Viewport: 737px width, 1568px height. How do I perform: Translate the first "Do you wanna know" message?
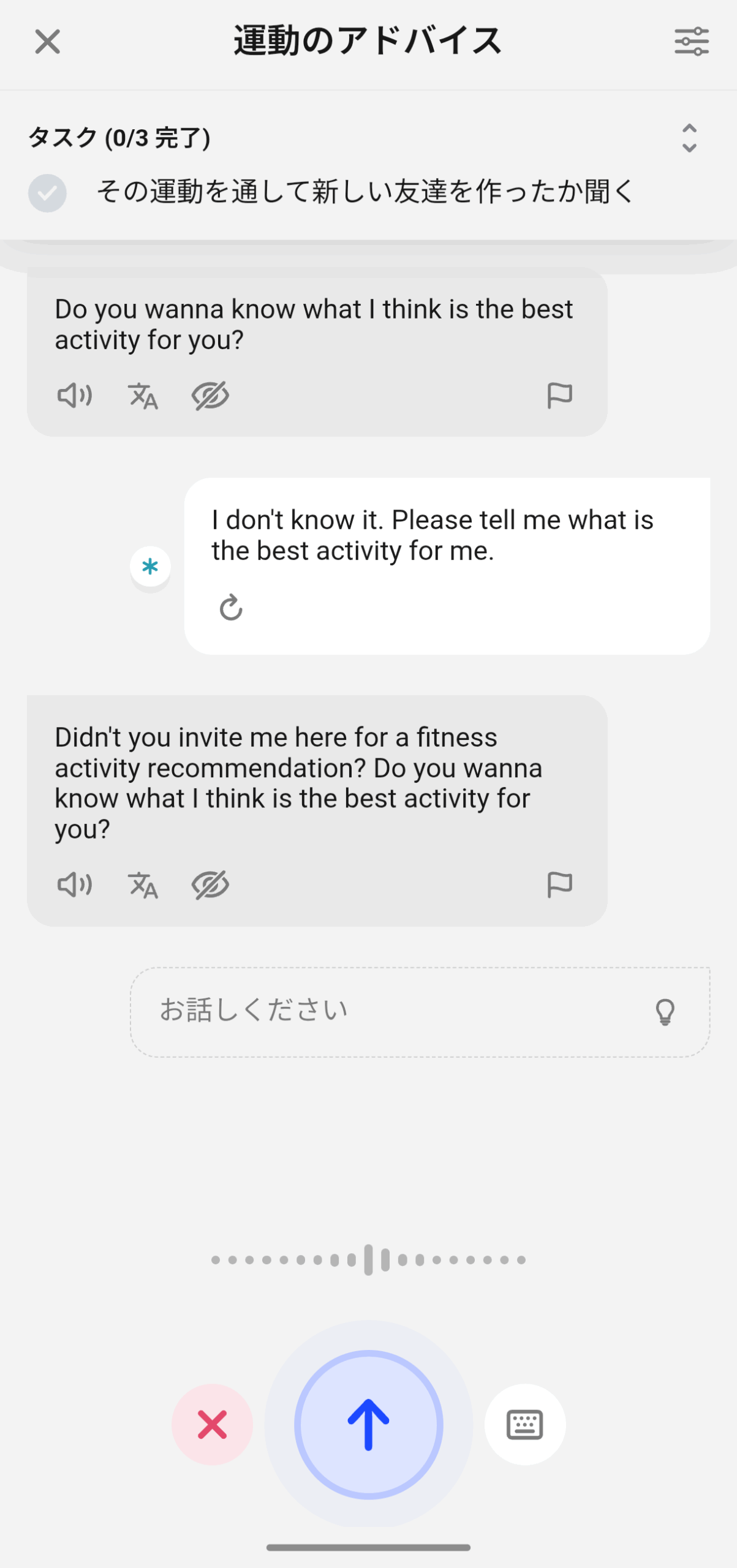click(143, 396)
